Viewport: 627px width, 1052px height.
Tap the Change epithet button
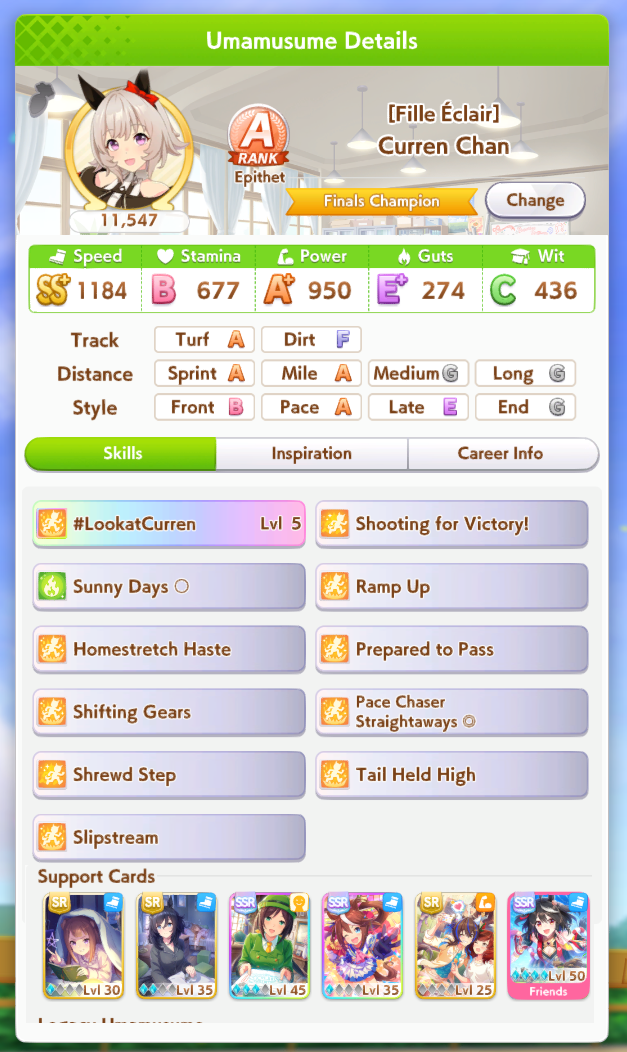(x=535, y=200)
